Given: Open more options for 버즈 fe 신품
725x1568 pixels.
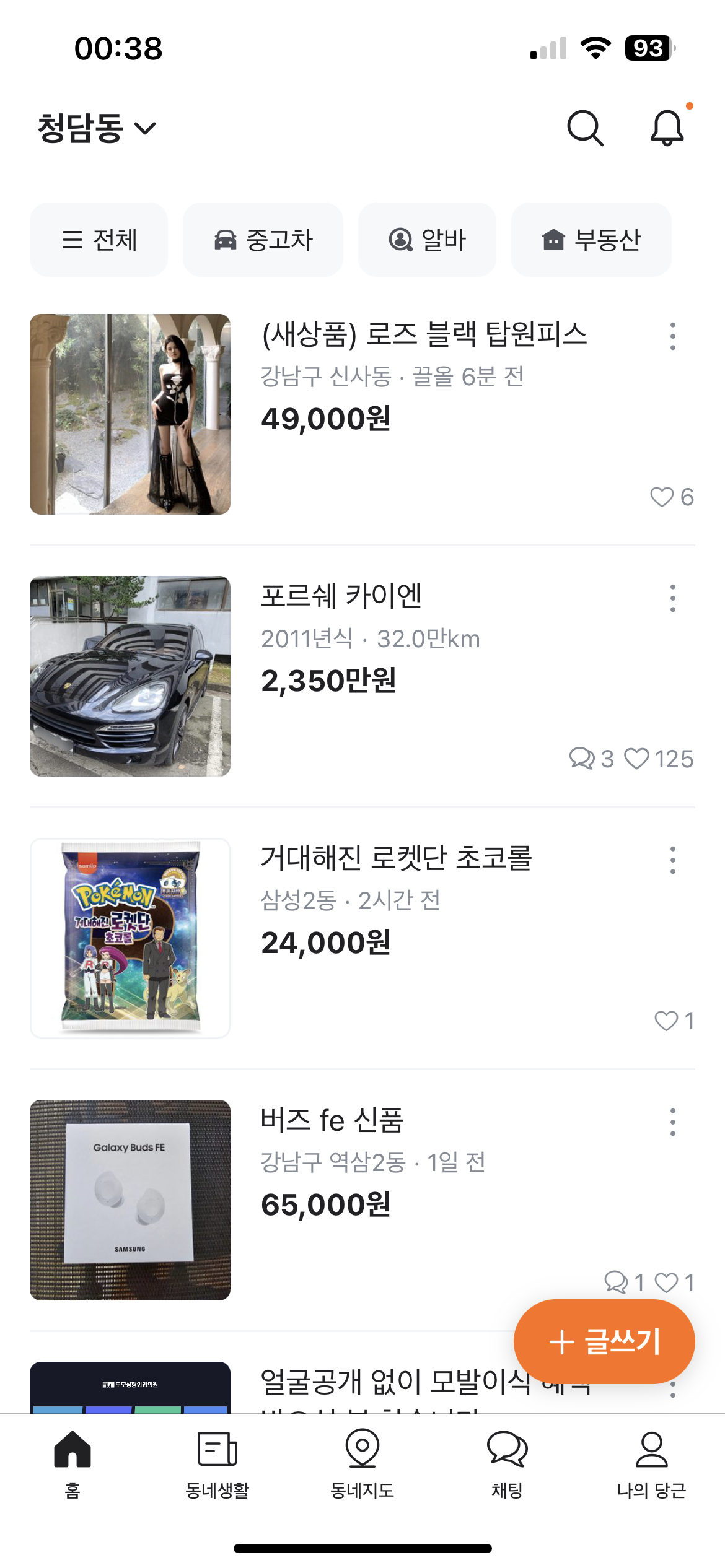Looking at the screenshot, I should (x=672, y=1122).
